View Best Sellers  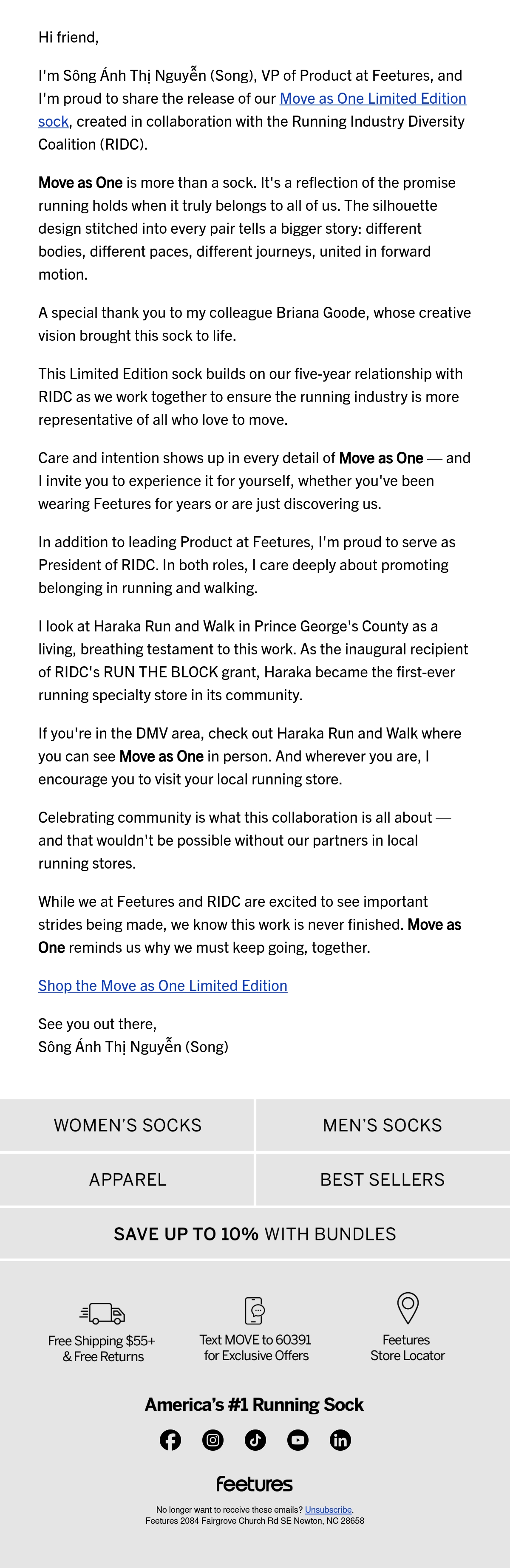(383, 1179)
